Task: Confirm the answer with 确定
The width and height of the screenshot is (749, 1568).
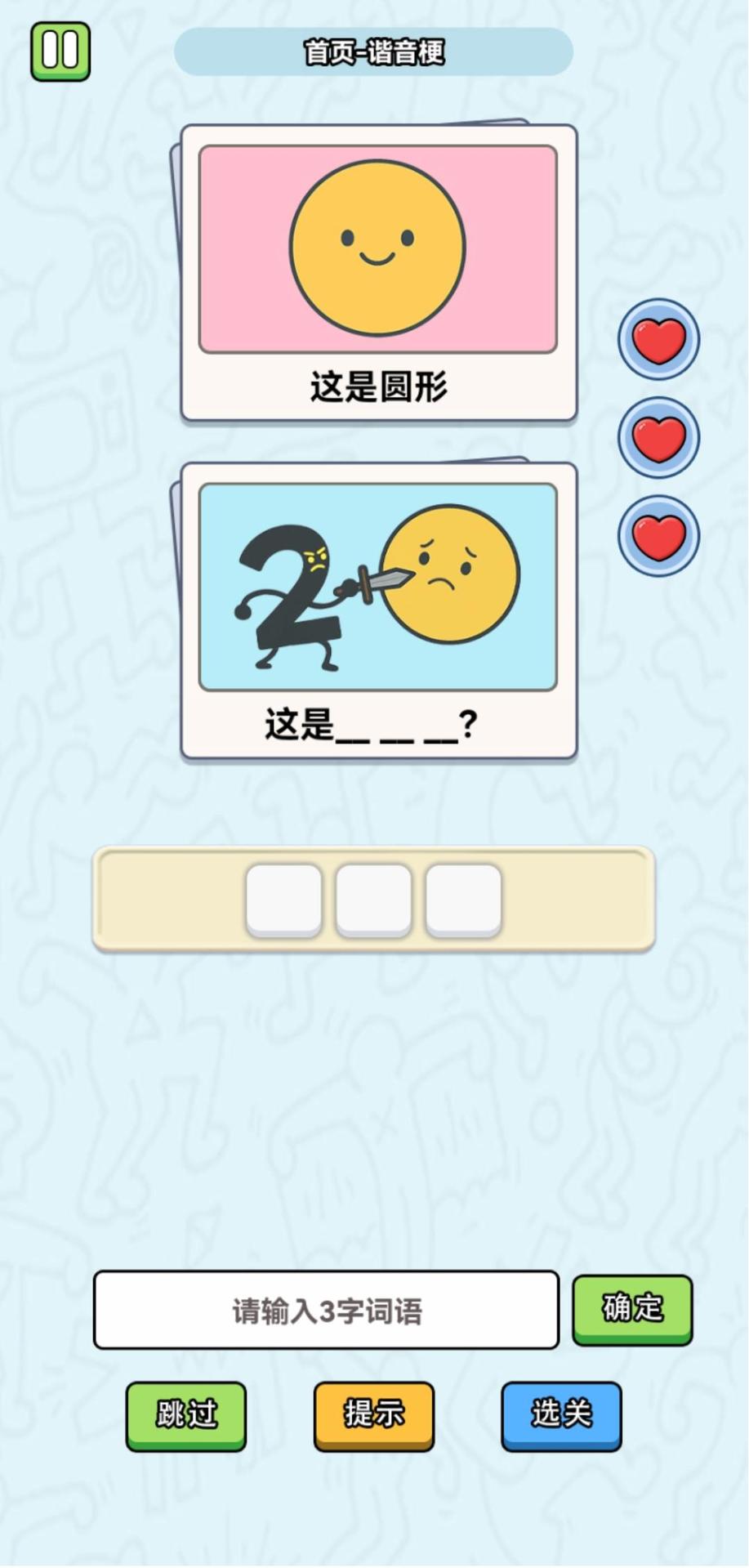Action: (632, 1308)
